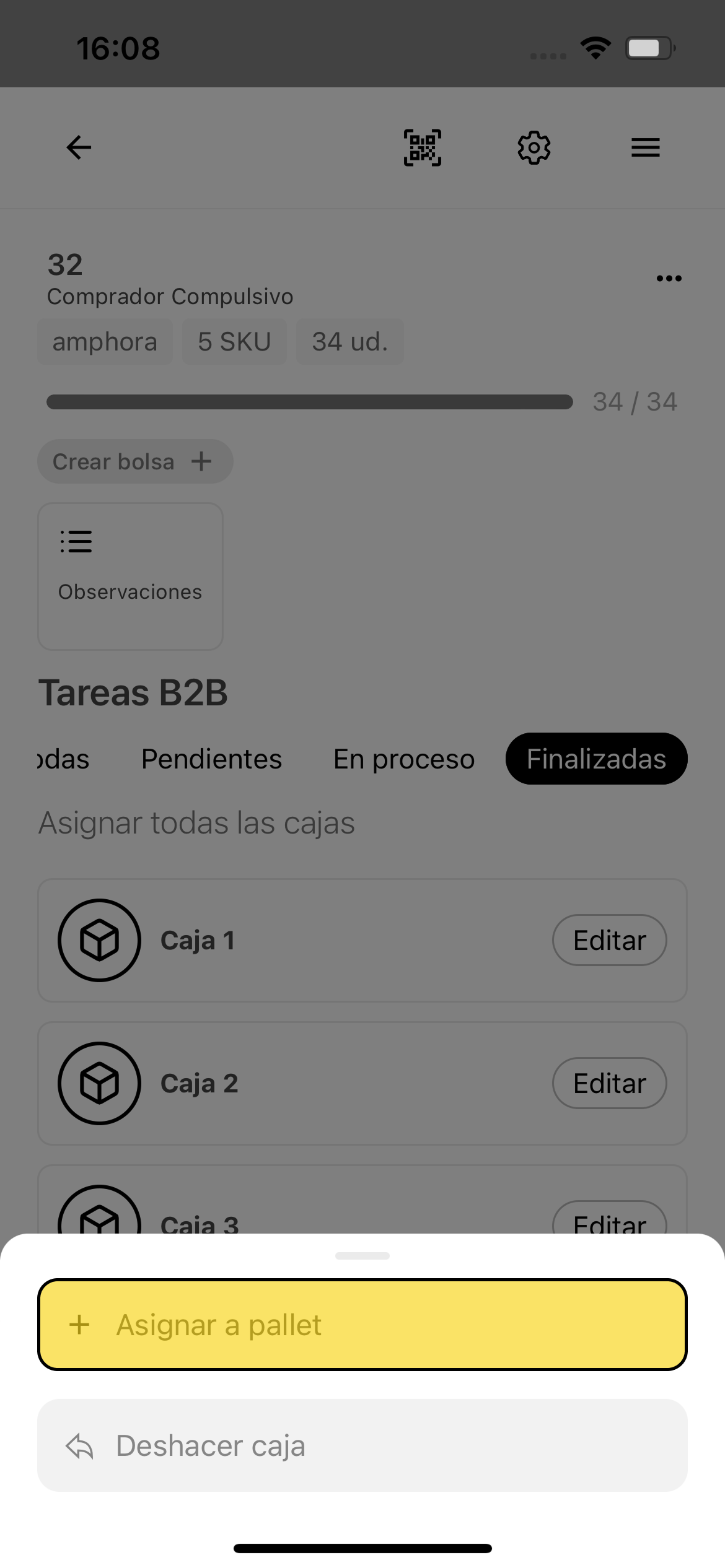Tap Editar on Caja 2
Image resolution: width=725 pixels, height=1568 pixels.
tap(609, 1083)
